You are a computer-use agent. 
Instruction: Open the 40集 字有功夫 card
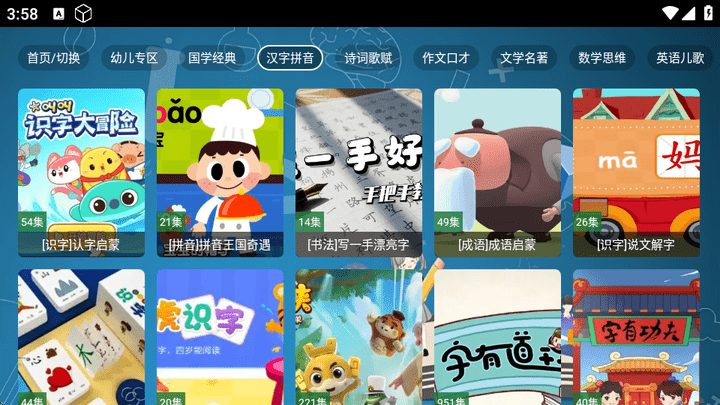pos(636,338)
